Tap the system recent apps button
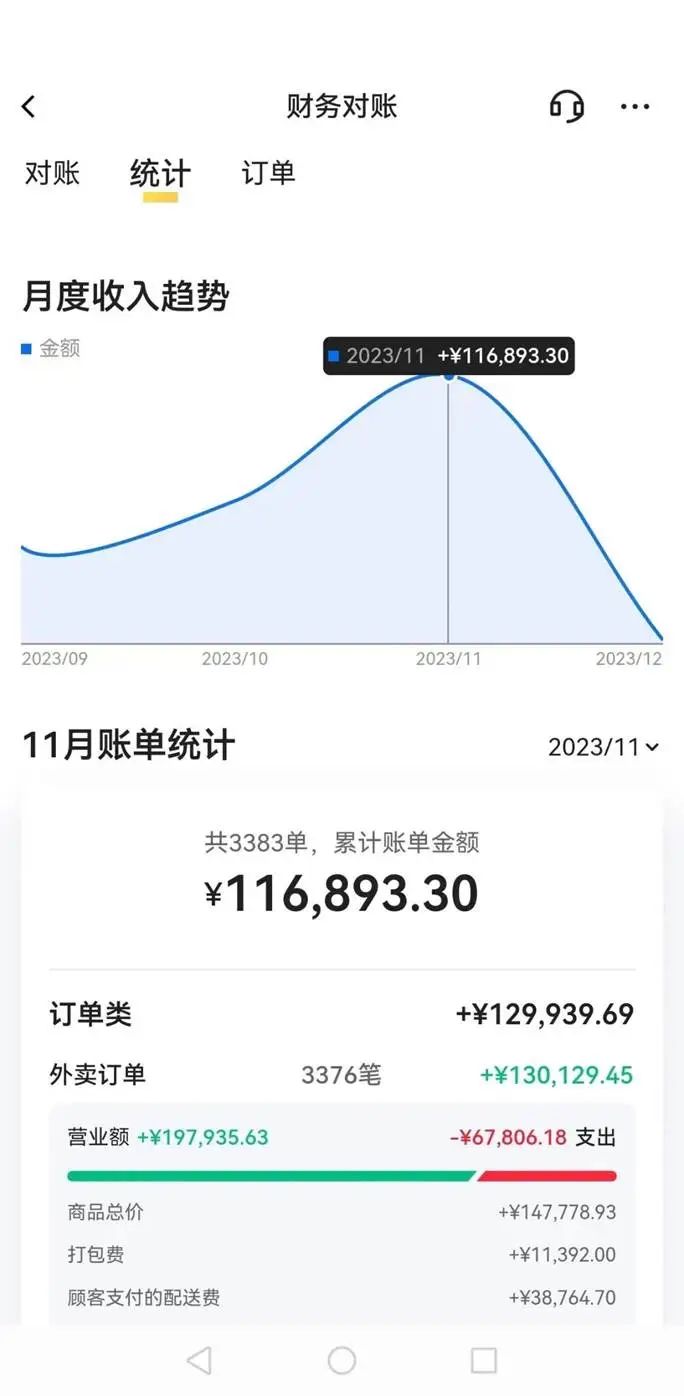684x1396 pixels. [x=484, y=1360]
